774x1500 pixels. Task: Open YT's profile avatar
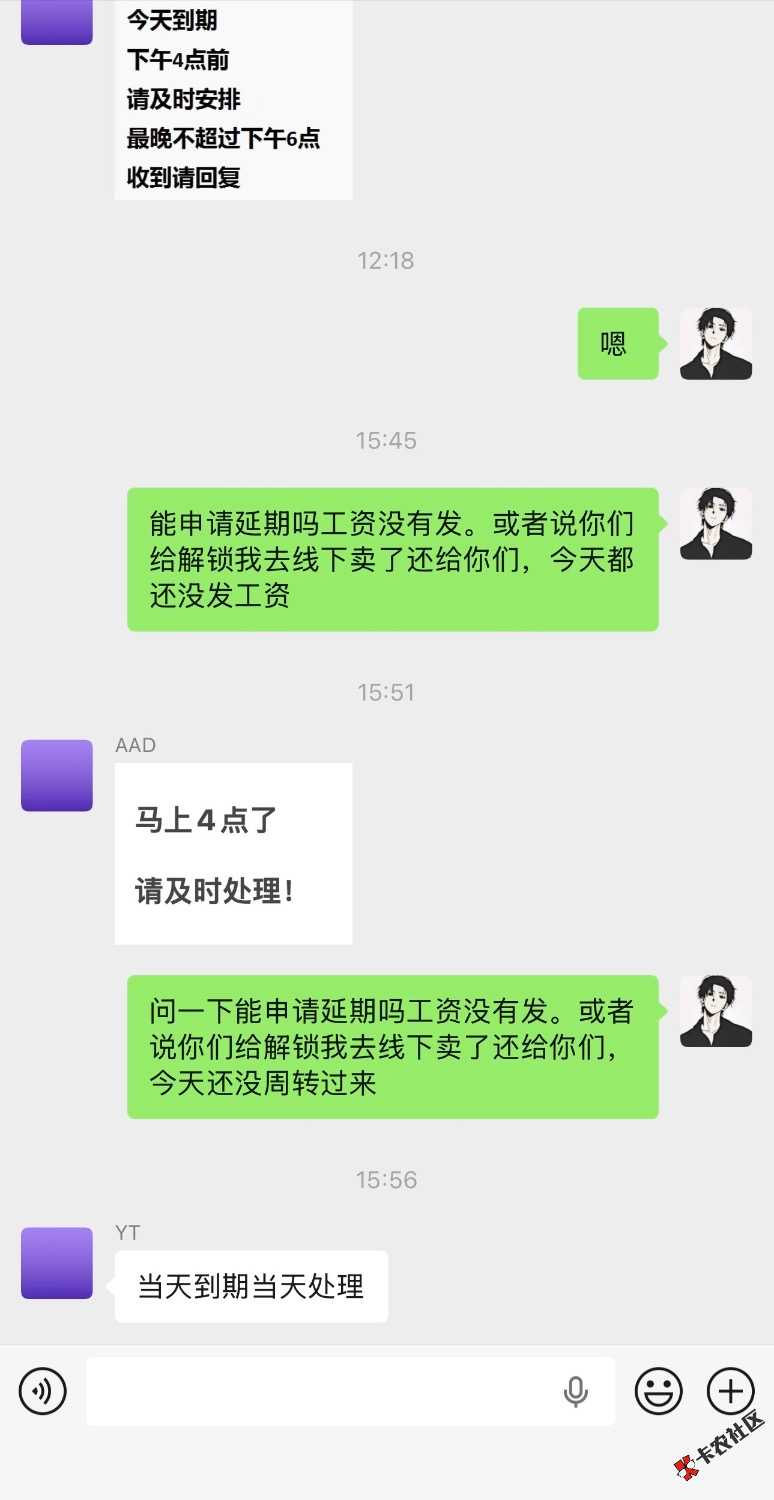[x=57, y=1263]
